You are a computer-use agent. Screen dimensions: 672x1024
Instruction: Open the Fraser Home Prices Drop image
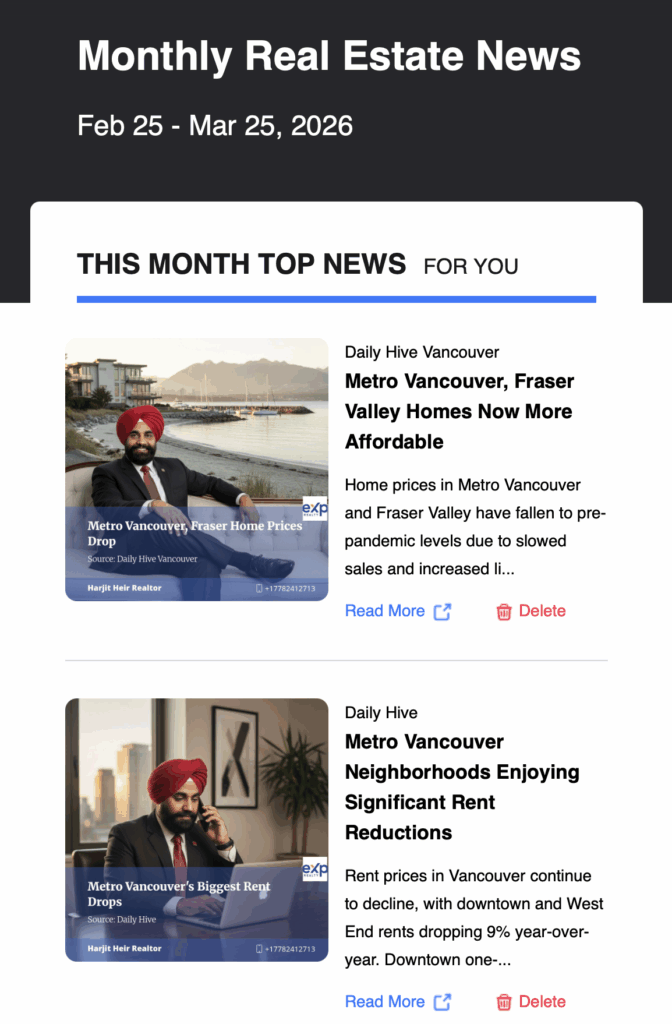click(x=197, y=469)
